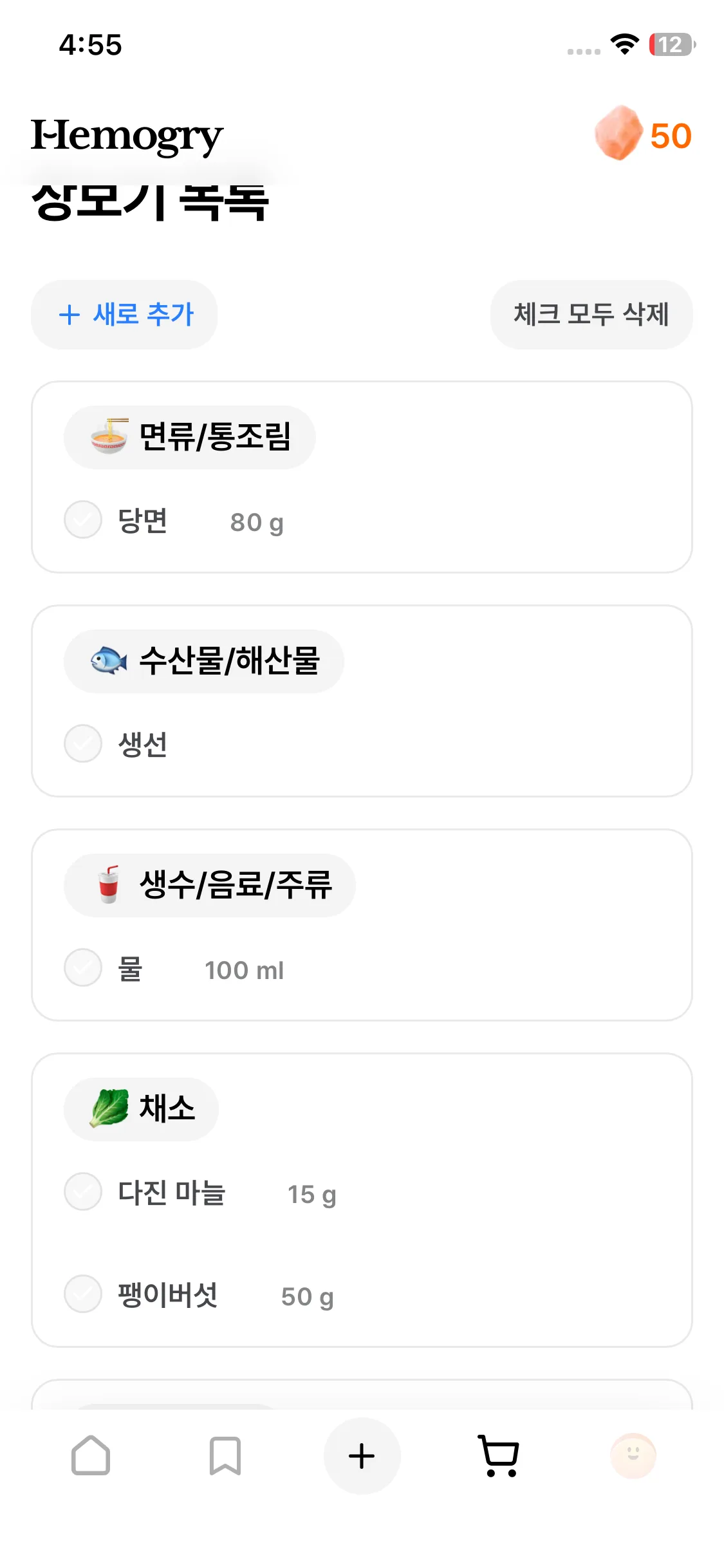Tap the noodle bowl emoji on 면류/통조림 category
The height and width of the screenshot is (1568, 724).
pos(106,436)
